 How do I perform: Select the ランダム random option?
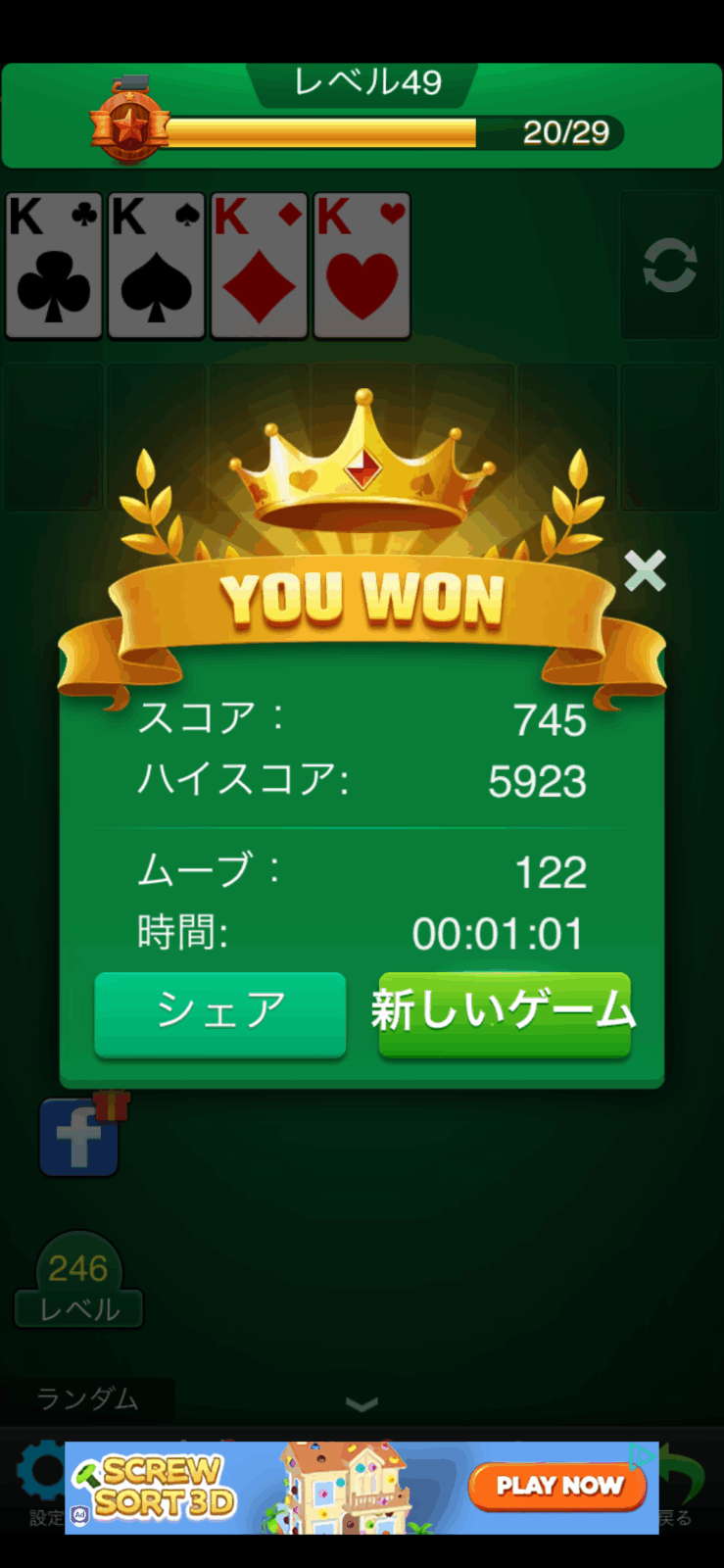pyautogui.click(x=87, y=1399)
